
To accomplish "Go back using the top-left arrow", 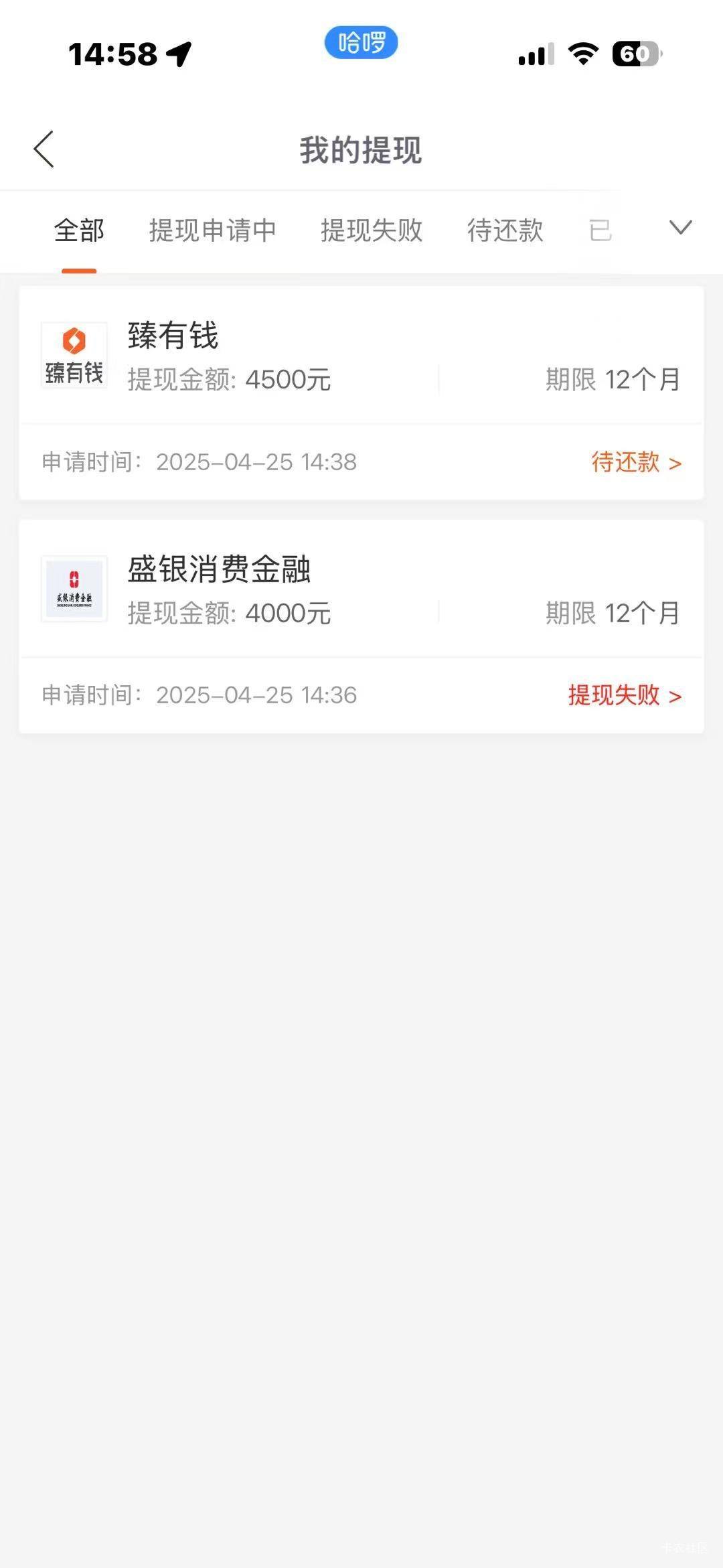I will (x=44, y=149).
